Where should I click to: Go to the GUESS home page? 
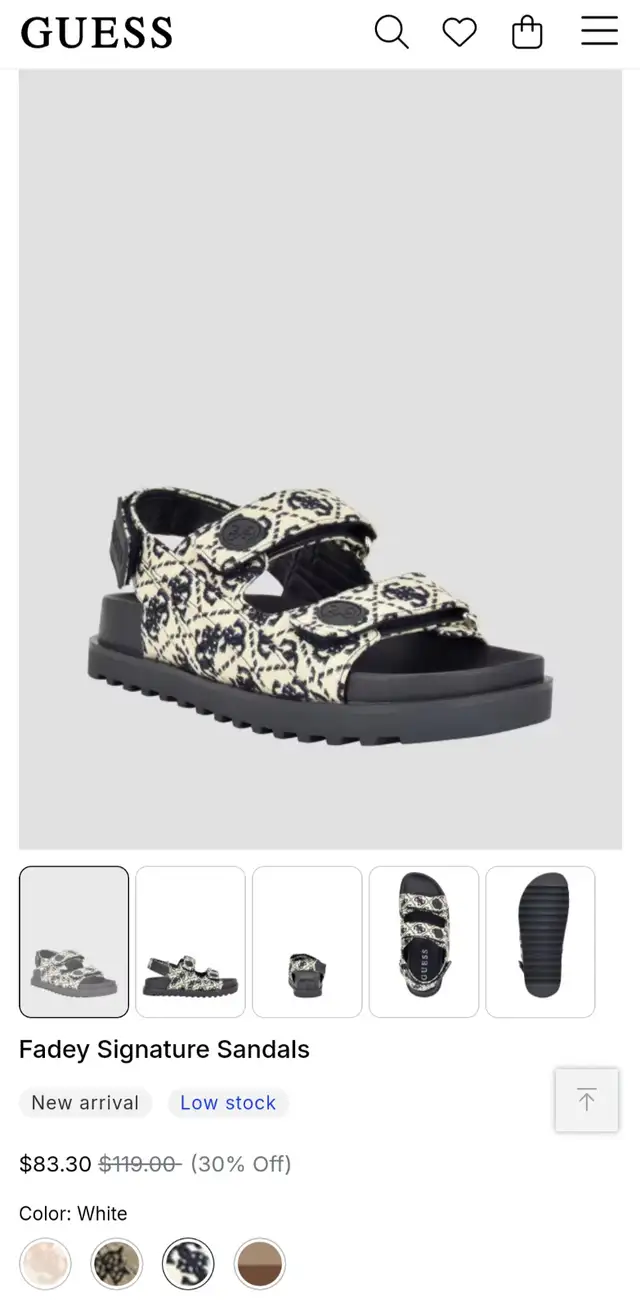coord(97,33)
